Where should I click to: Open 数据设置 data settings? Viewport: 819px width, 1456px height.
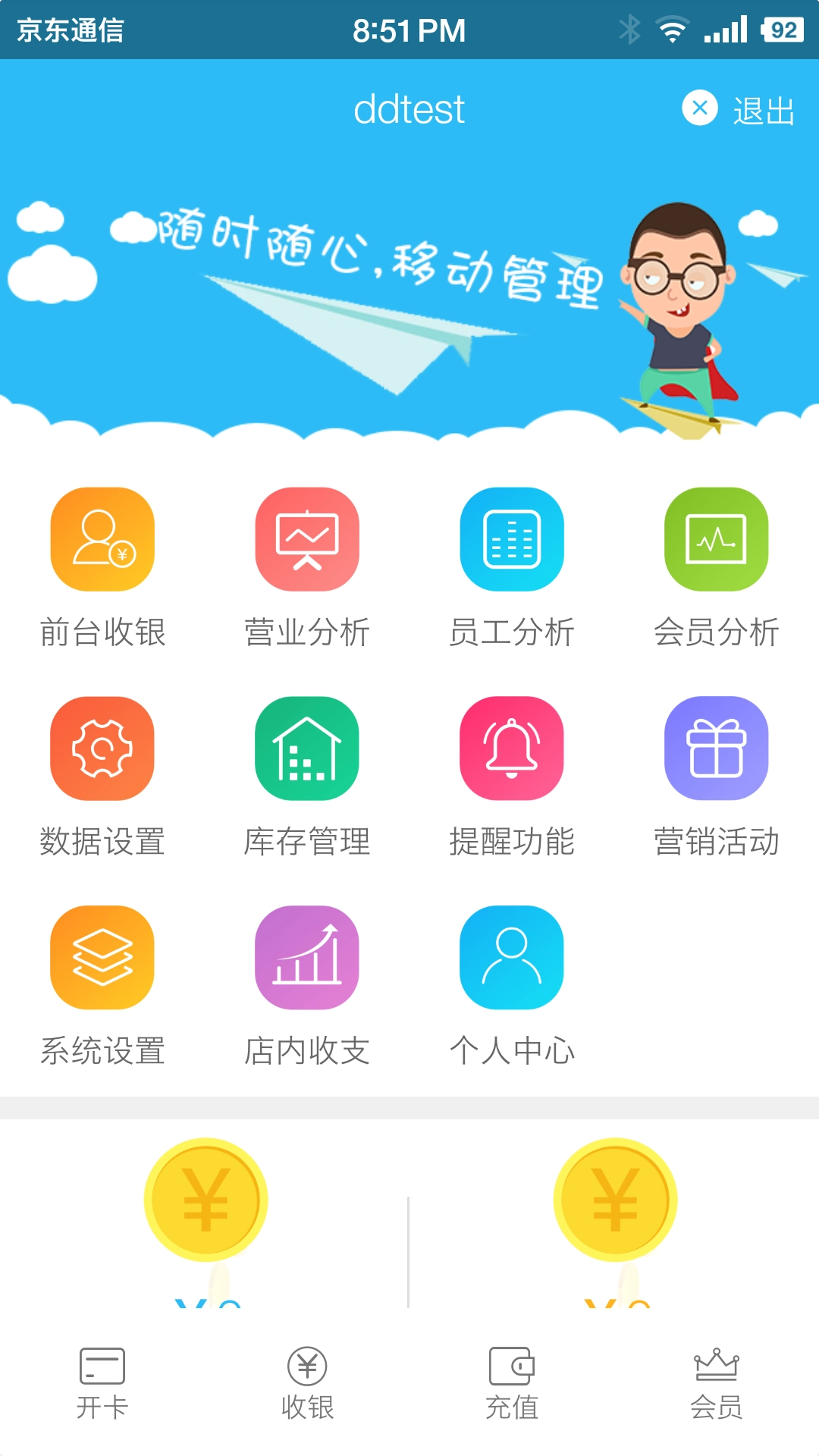point(102,749)
